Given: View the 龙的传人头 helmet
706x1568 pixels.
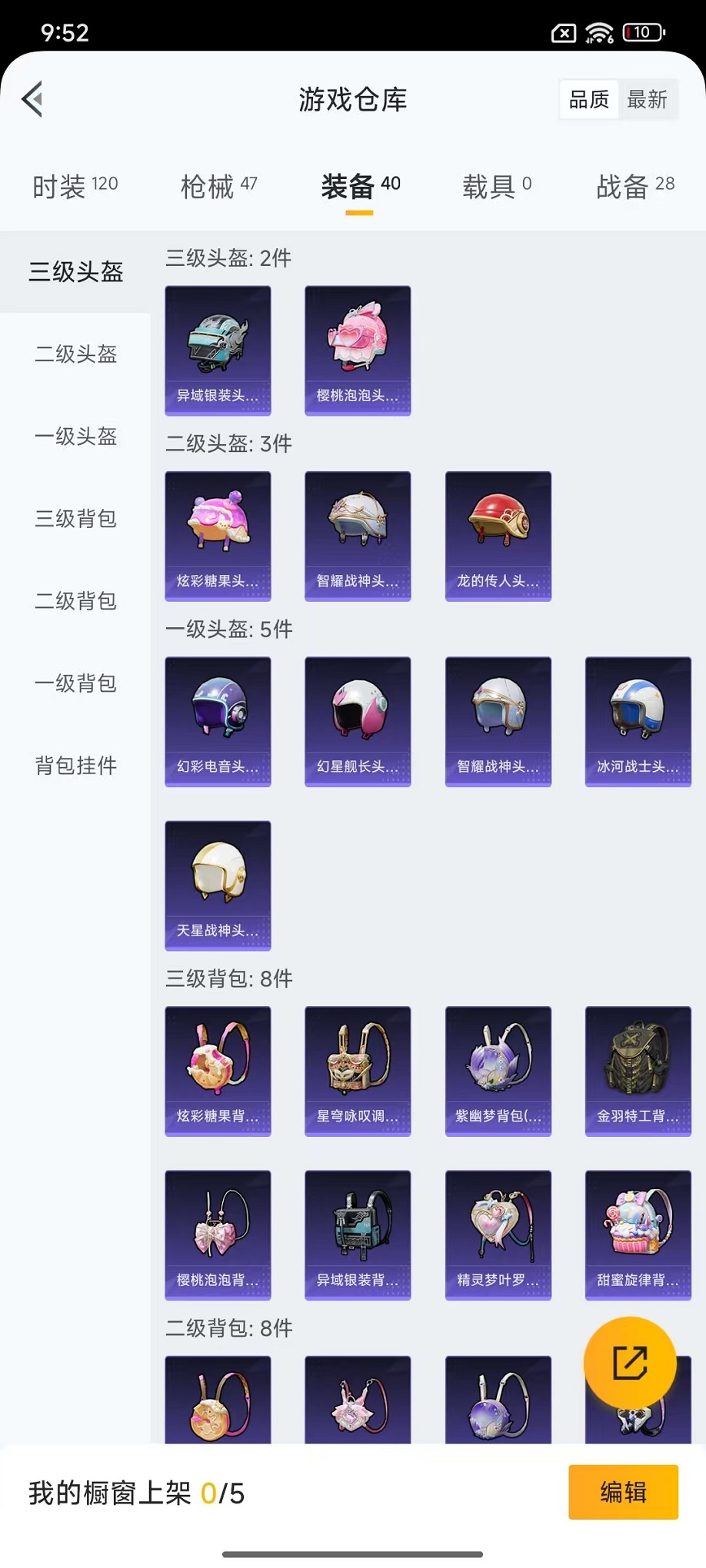Looking at the screenshot, I should point(498,536).
